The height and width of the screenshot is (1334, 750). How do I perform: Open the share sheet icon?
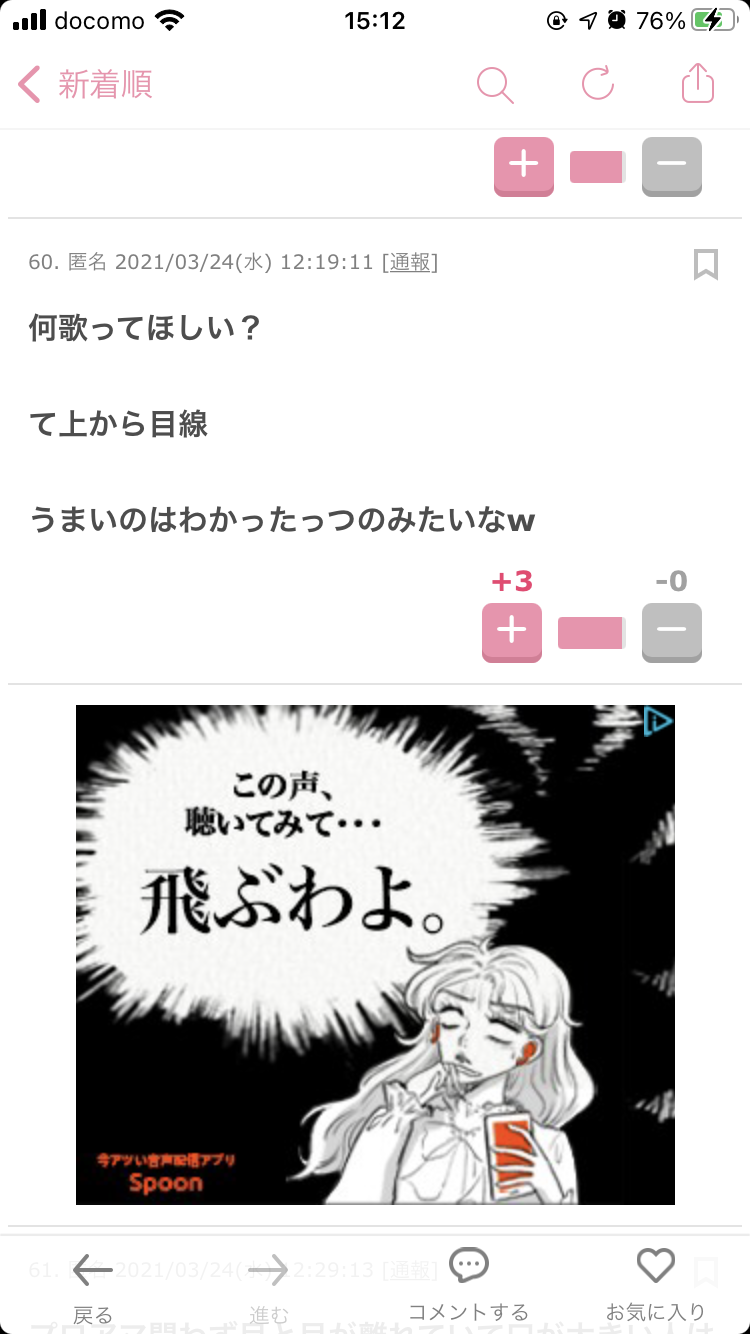click(698, 84)
